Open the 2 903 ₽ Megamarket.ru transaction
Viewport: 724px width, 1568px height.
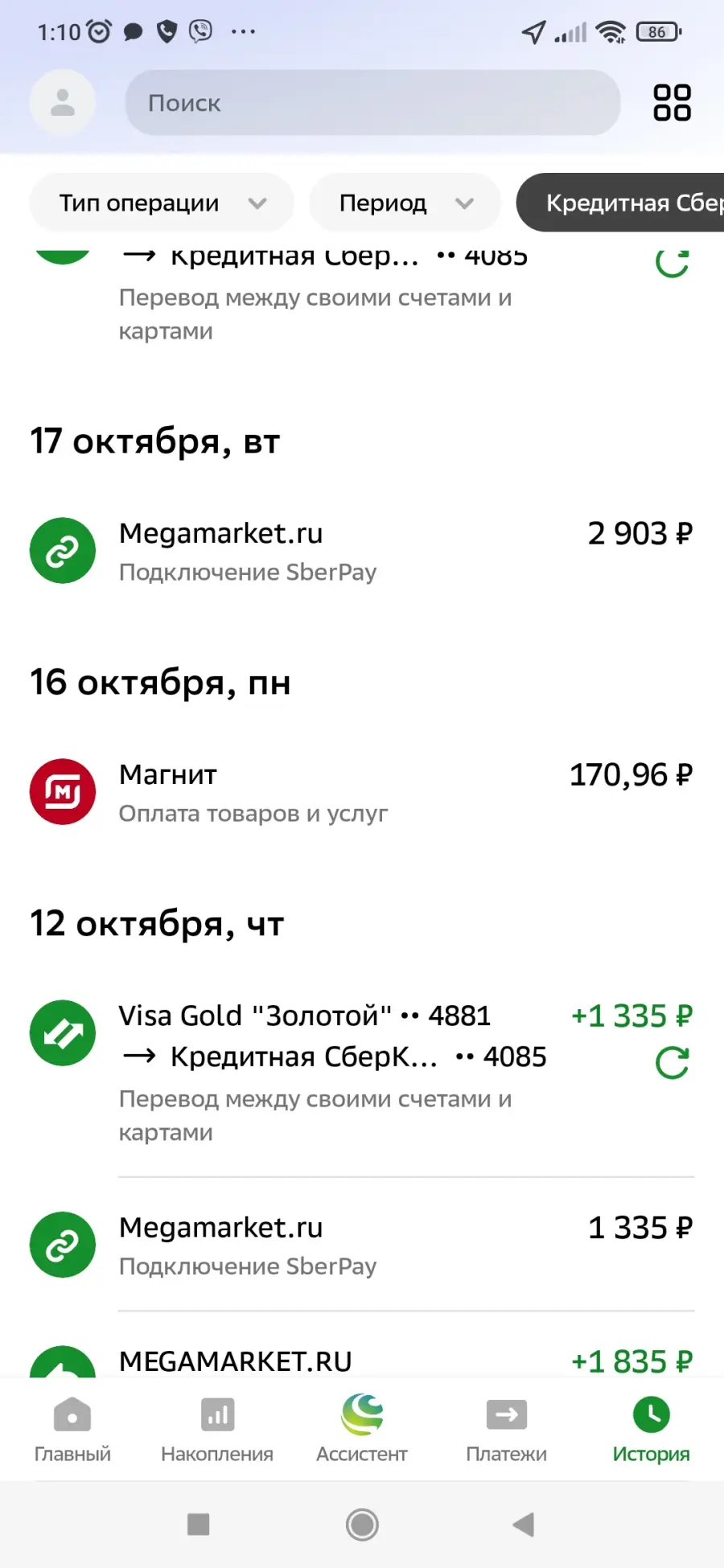point(362,552)
